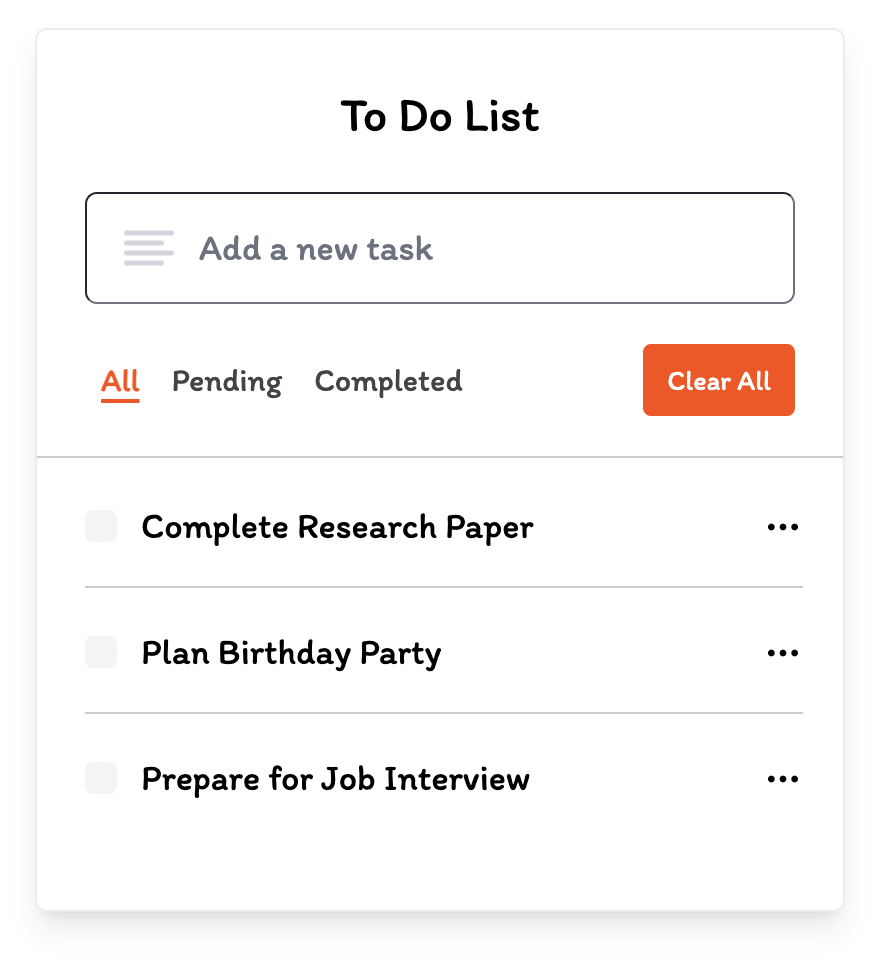Click the Add a new task placeholder text
Image resolution: width=880 pixels, height=966 pixels.
click(316, 249)
